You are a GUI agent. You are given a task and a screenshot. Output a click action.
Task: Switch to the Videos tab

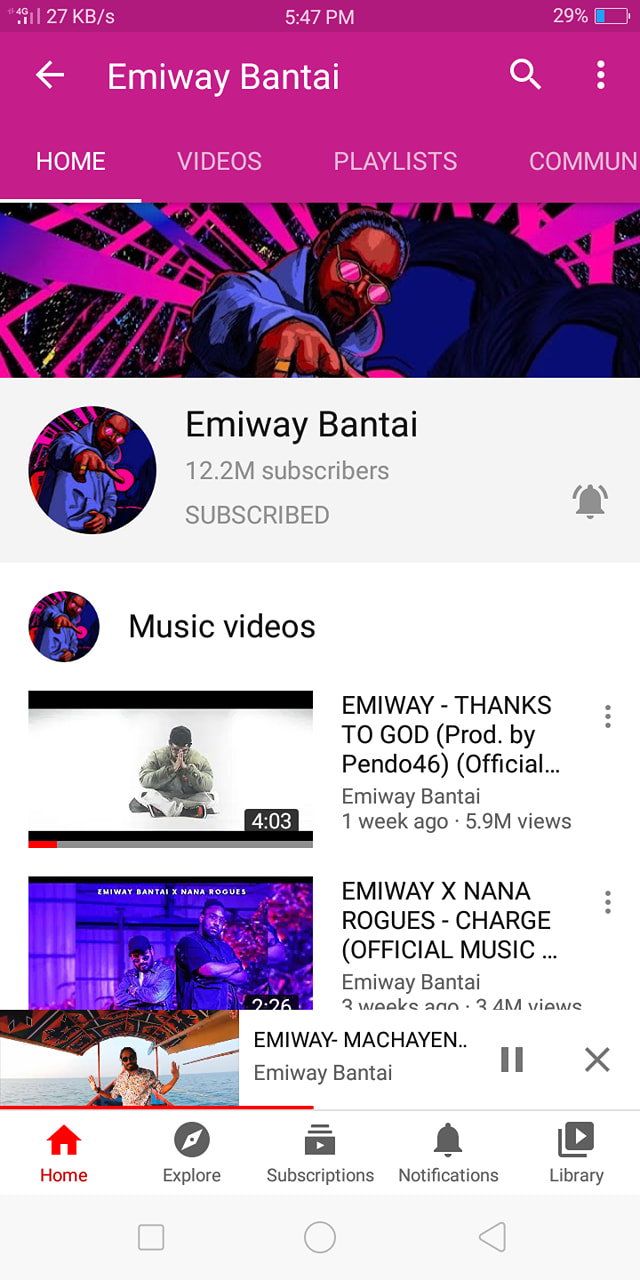(x=219, y=161)
